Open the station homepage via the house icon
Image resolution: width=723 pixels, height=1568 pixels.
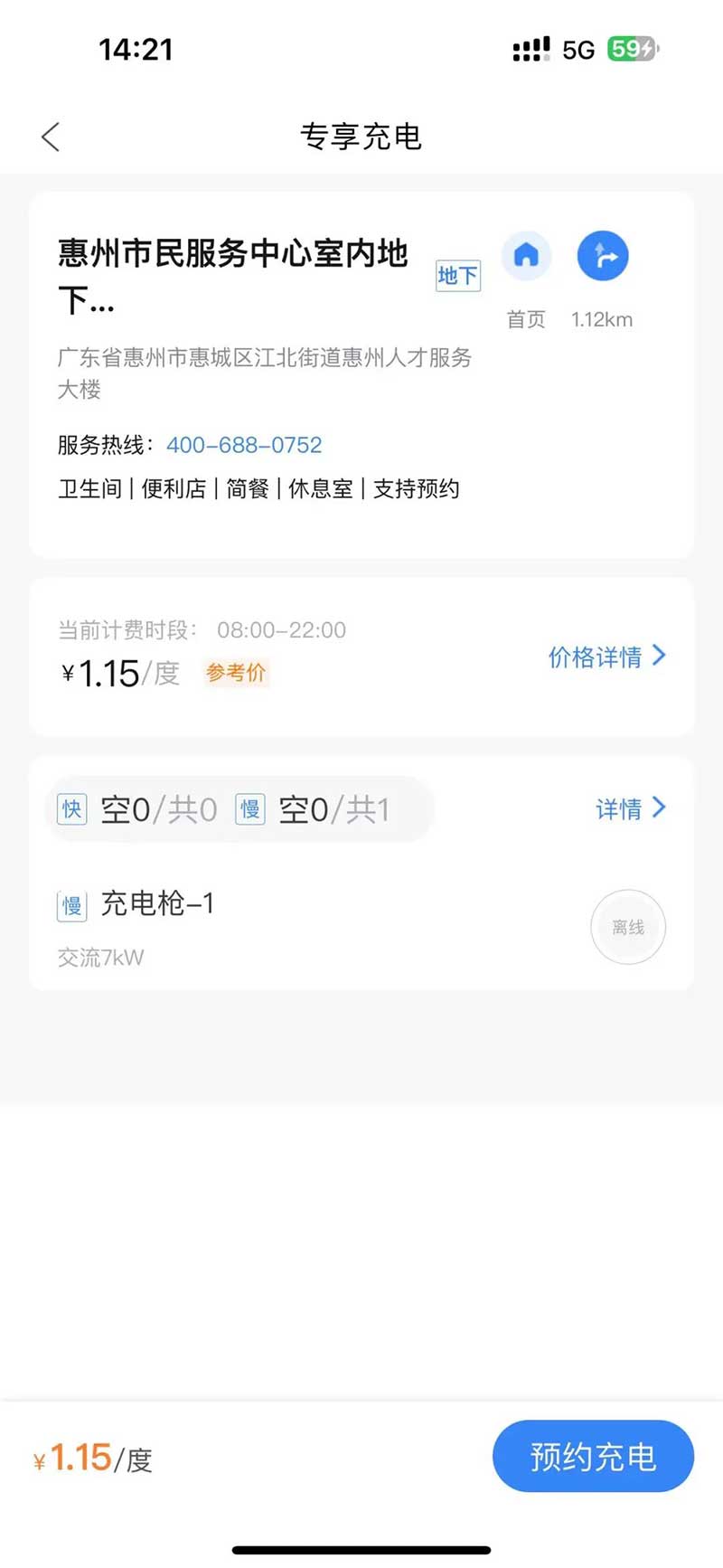pyautogui.click(x=526, y=256)
